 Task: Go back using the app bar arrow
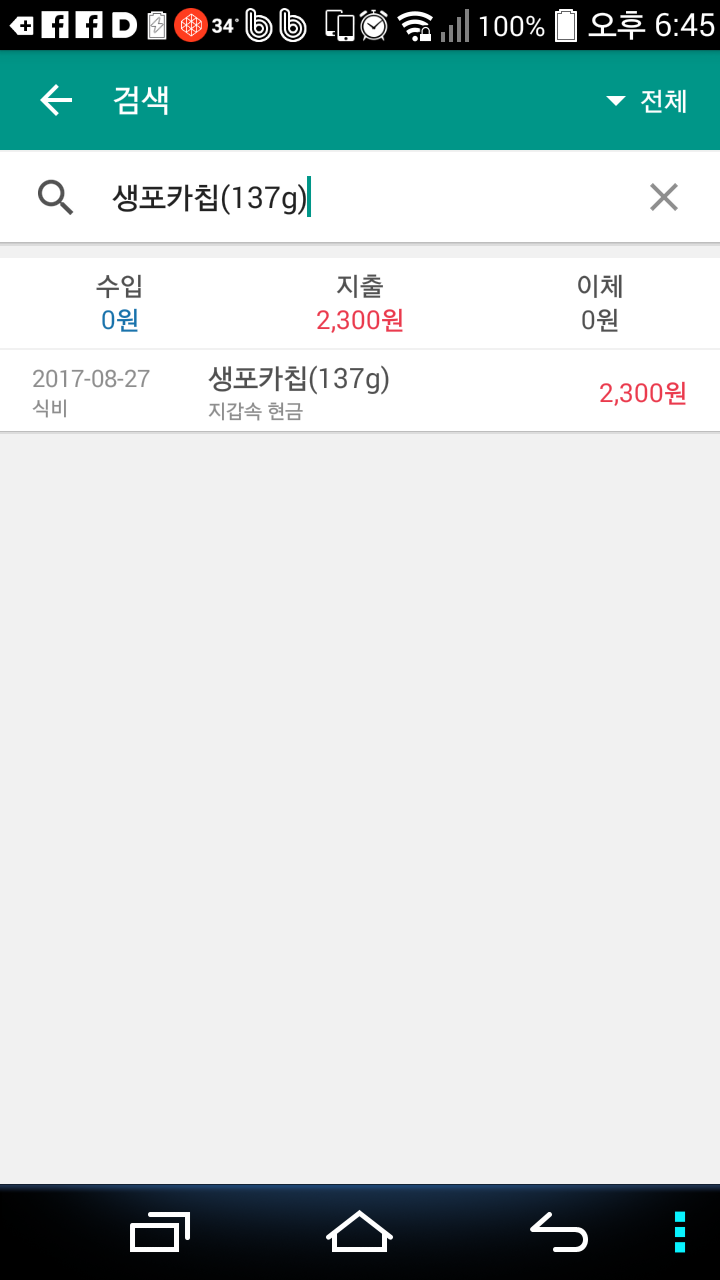click(x=56, y=100)
